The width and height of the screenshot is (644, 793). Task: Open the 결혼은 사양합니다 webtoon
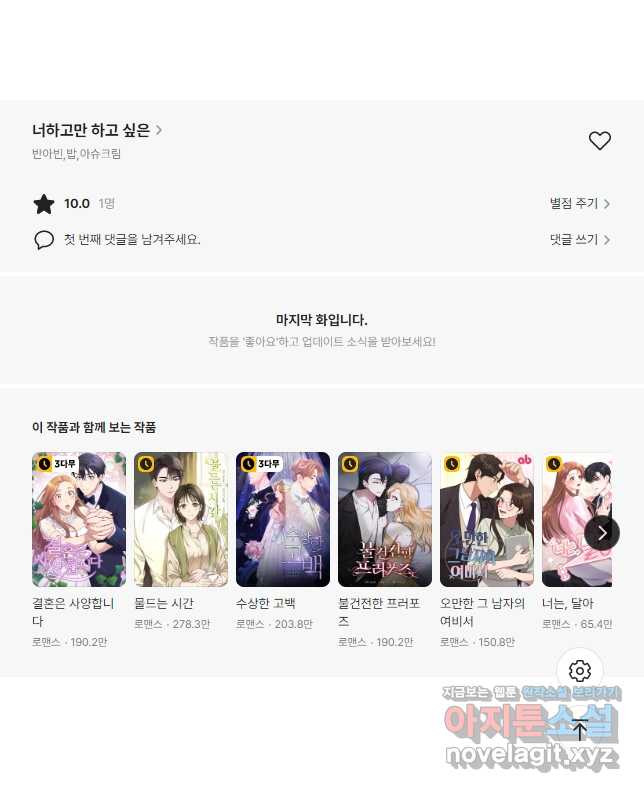79,520
